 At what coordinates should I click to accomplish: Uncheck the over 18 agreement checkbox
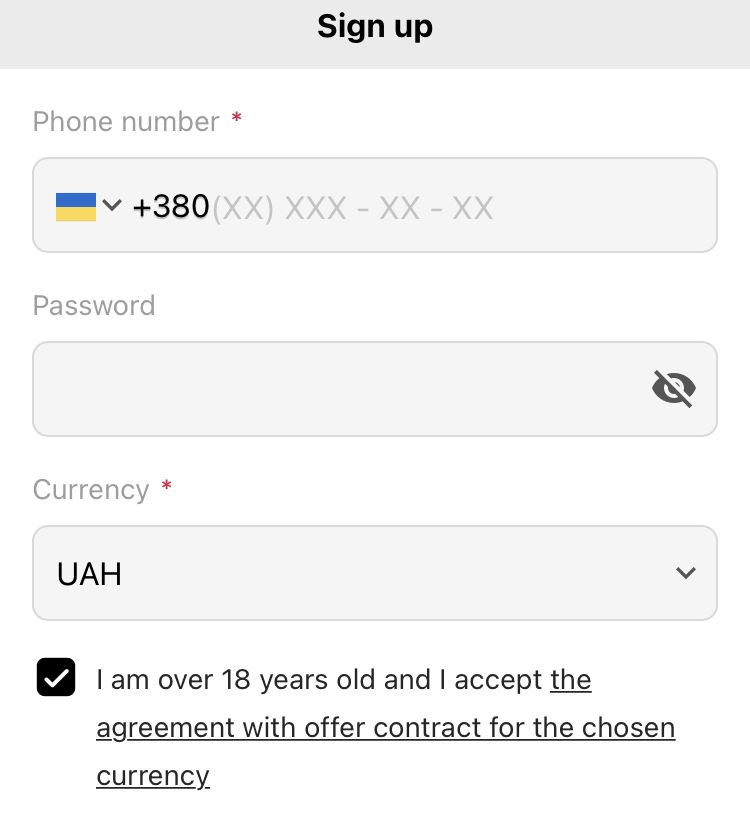point(56,678)
